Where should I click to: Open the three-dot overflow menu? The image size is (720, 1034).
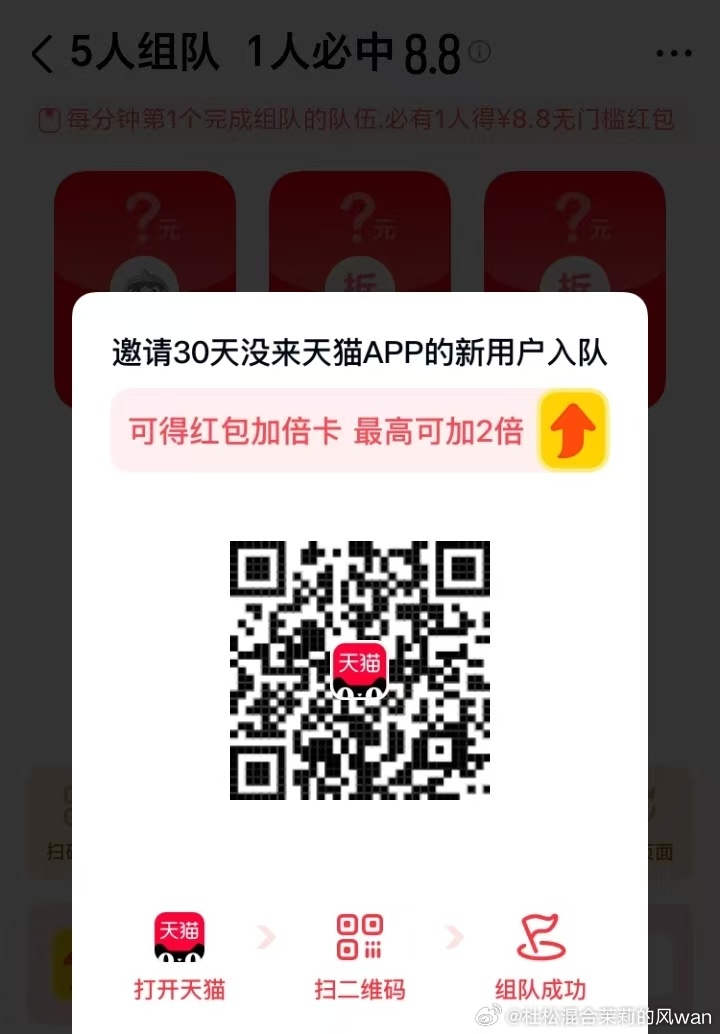[x=673, y=54]
